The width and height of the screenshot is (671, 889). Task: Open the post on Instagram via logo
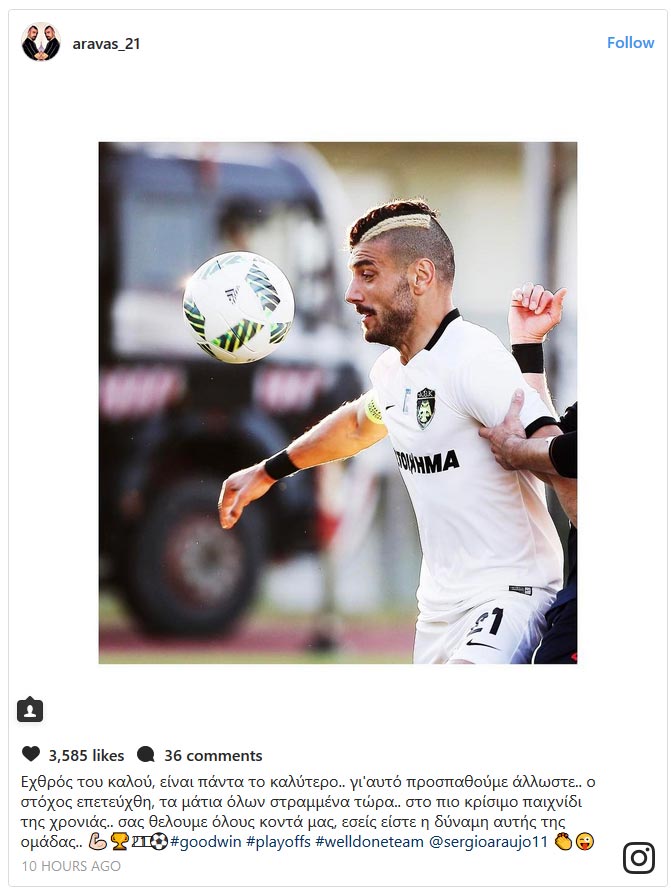point(639,858)
